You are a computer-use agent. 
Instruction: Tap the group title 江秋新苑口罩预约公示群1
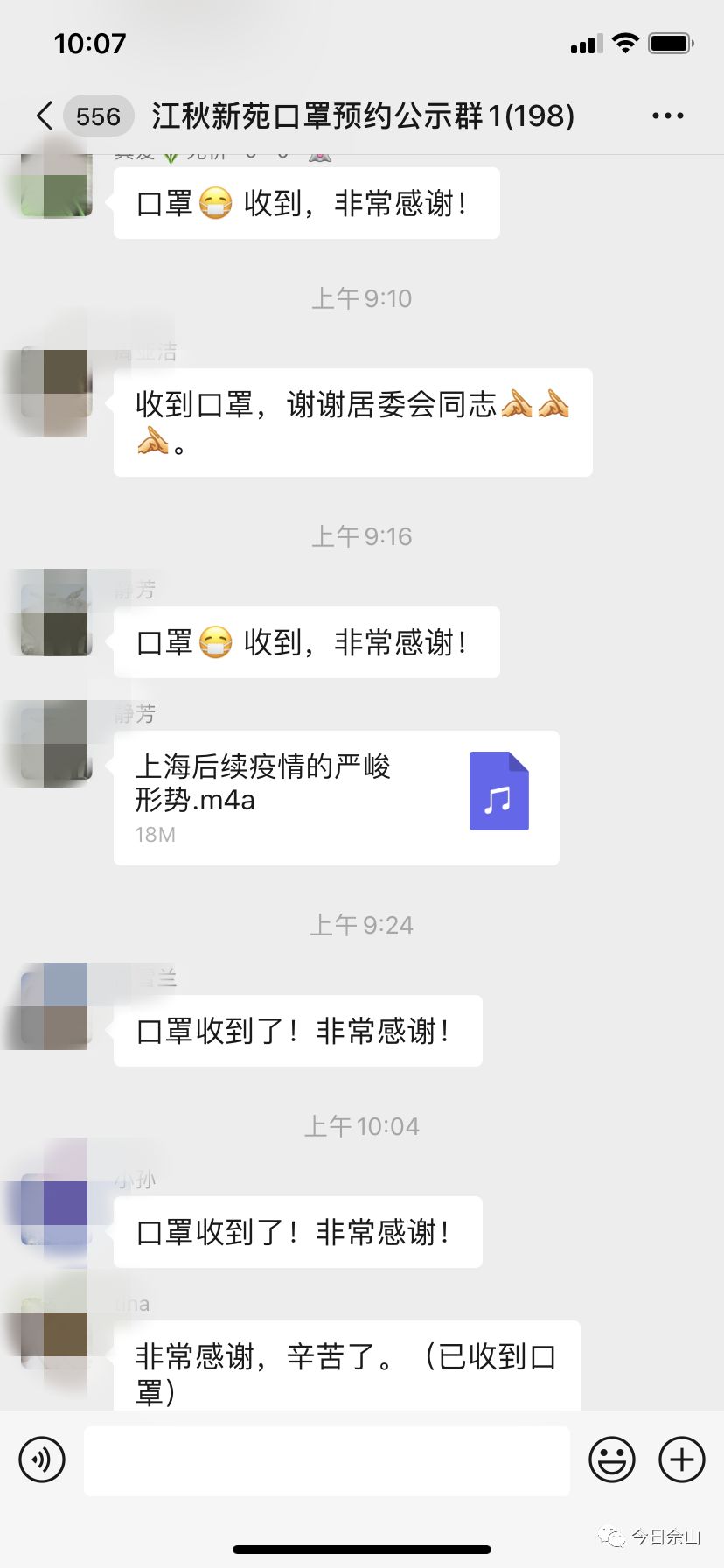(x=361, y=115)
